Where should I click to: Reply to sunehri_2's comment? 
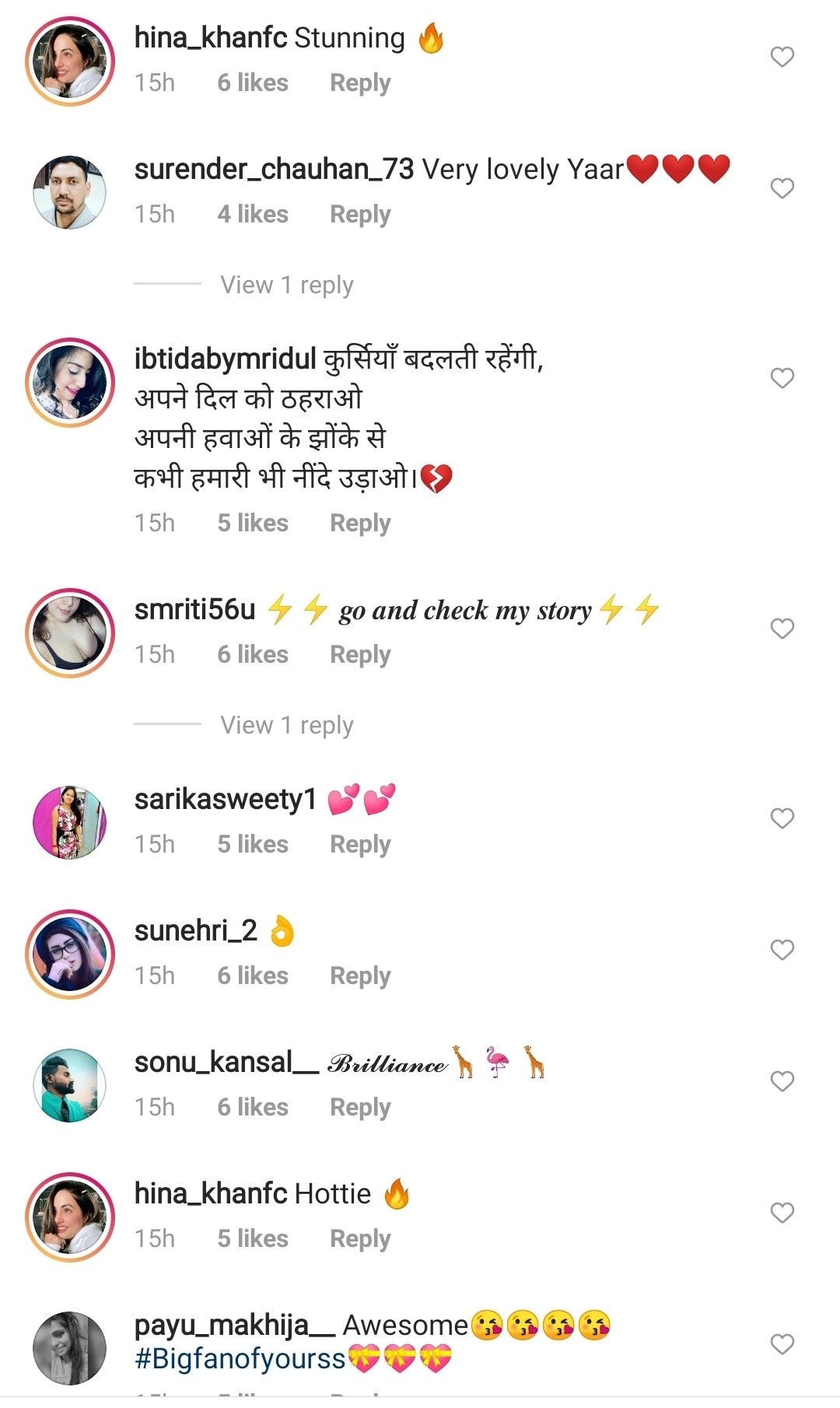tap(359, 976)
